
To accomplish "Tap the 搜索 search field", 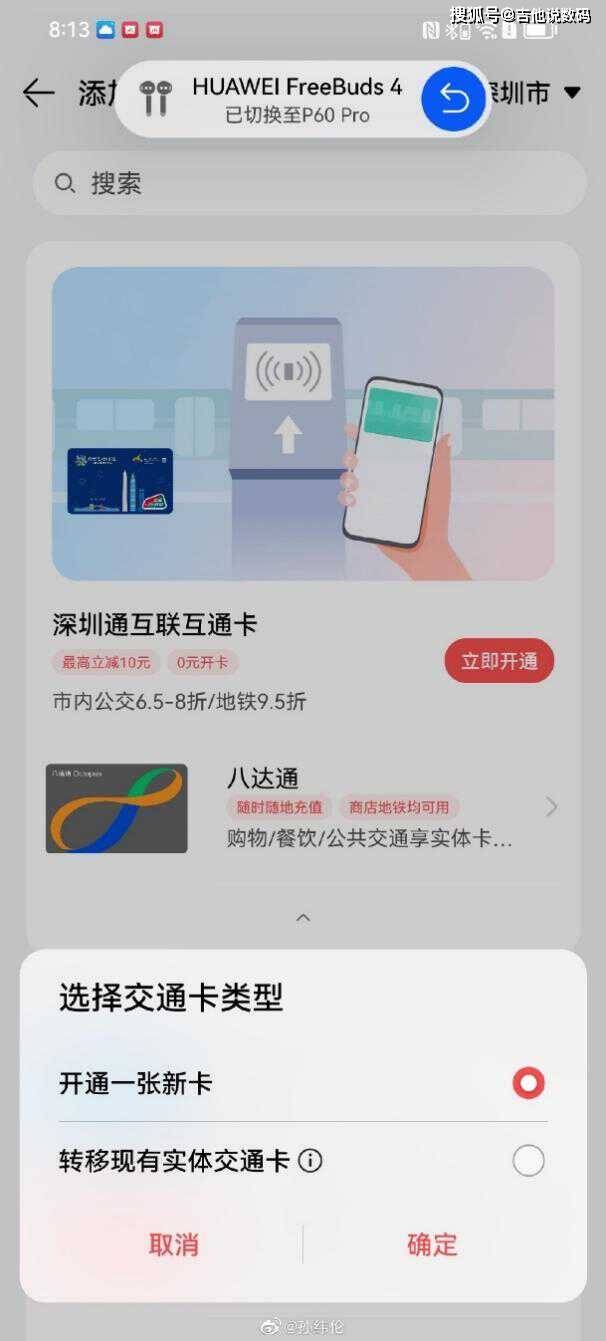I will click(308, 183).
